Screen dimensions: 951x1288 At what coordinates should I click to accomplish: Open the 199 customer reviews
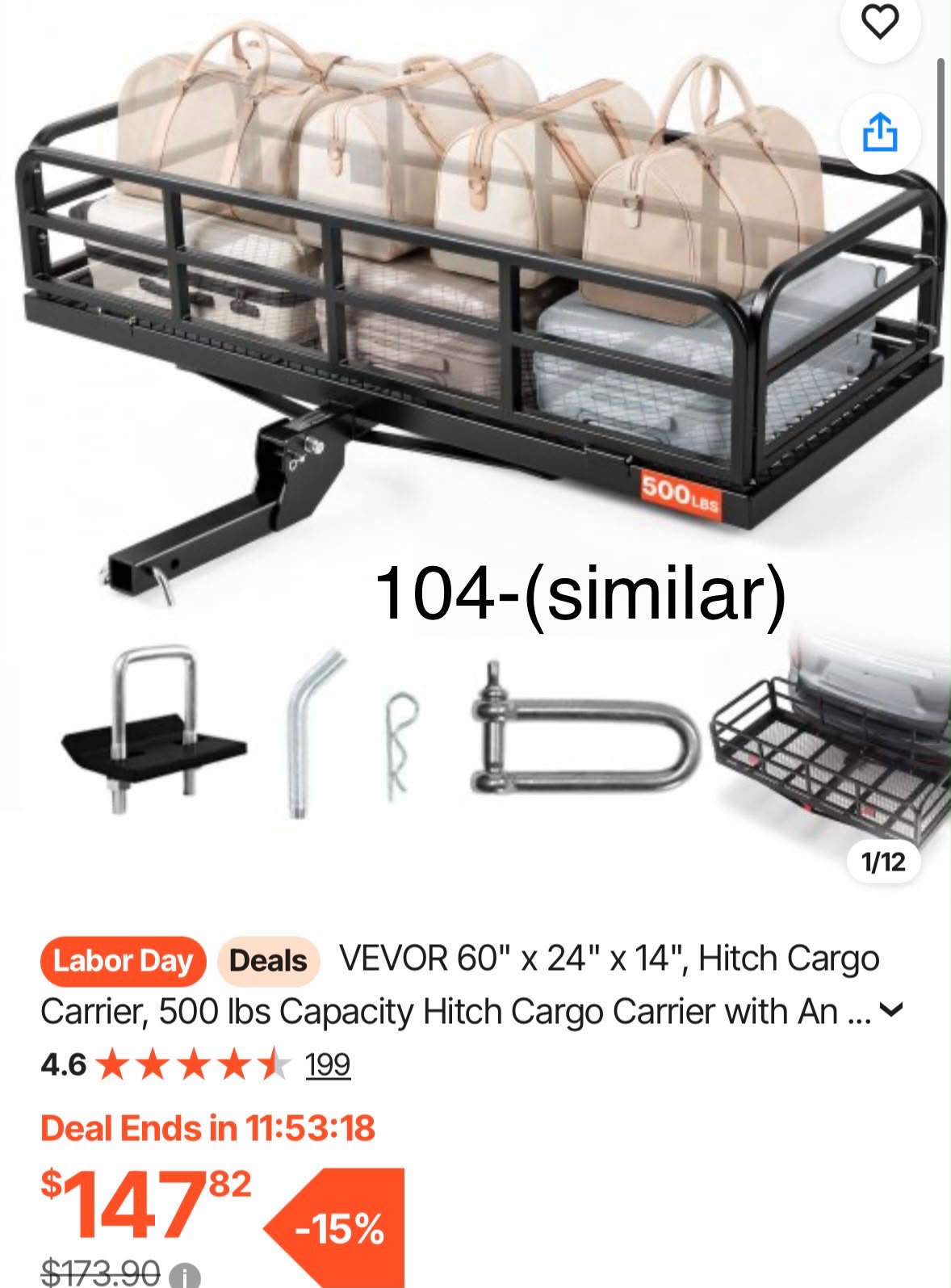(328, 1065)
